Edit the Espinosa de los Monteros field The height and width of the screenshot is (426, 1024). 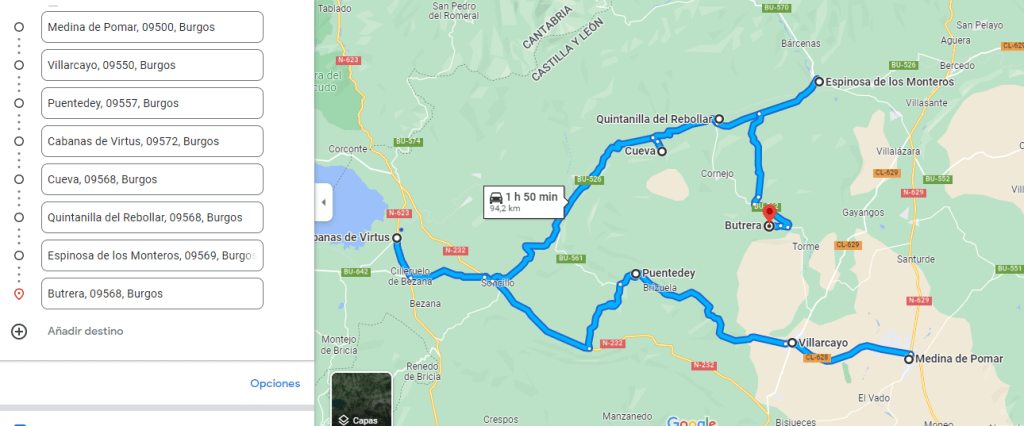coord(152,255)
